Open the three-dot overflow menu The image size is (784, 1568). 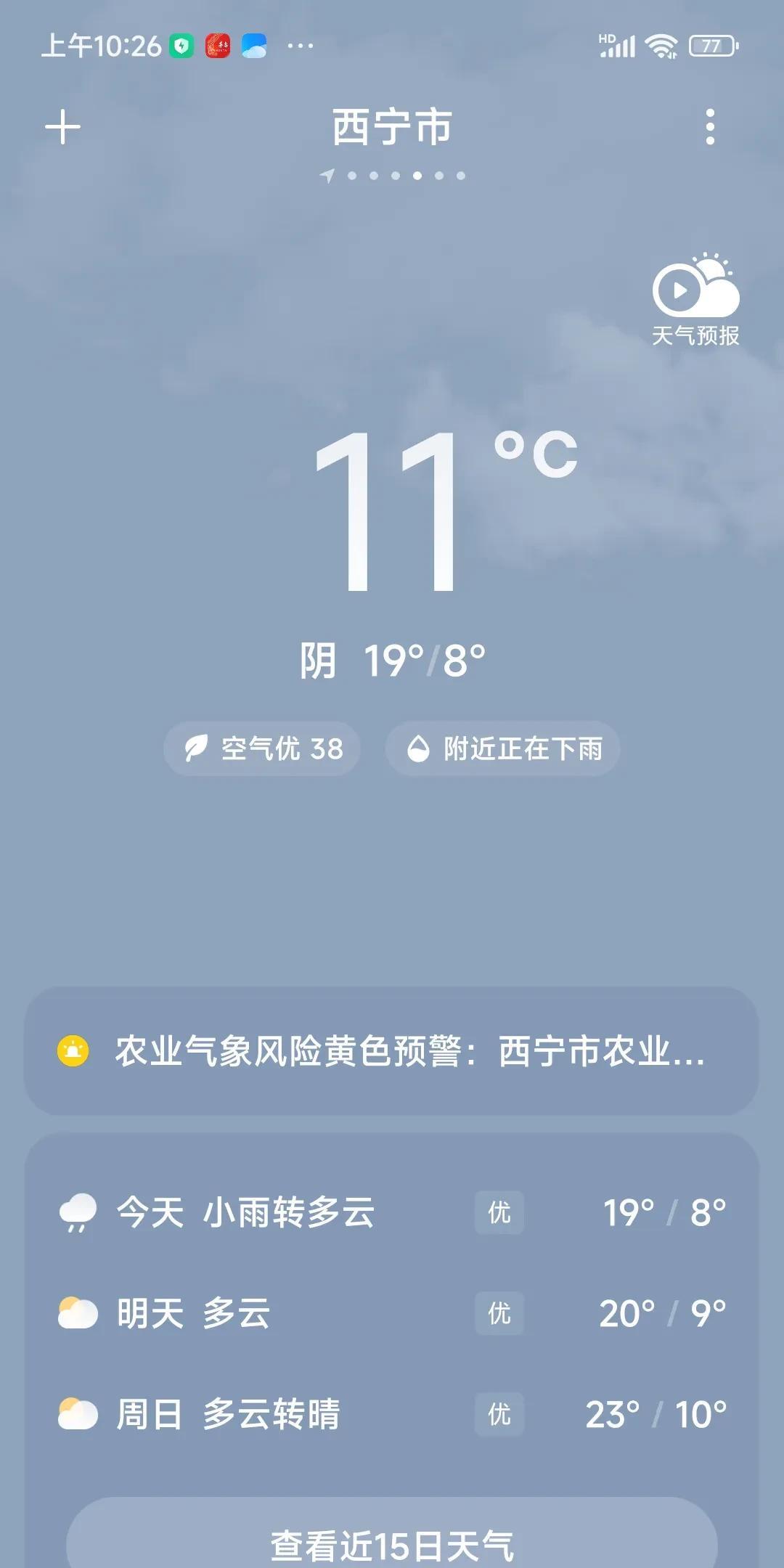pos(710,127)
